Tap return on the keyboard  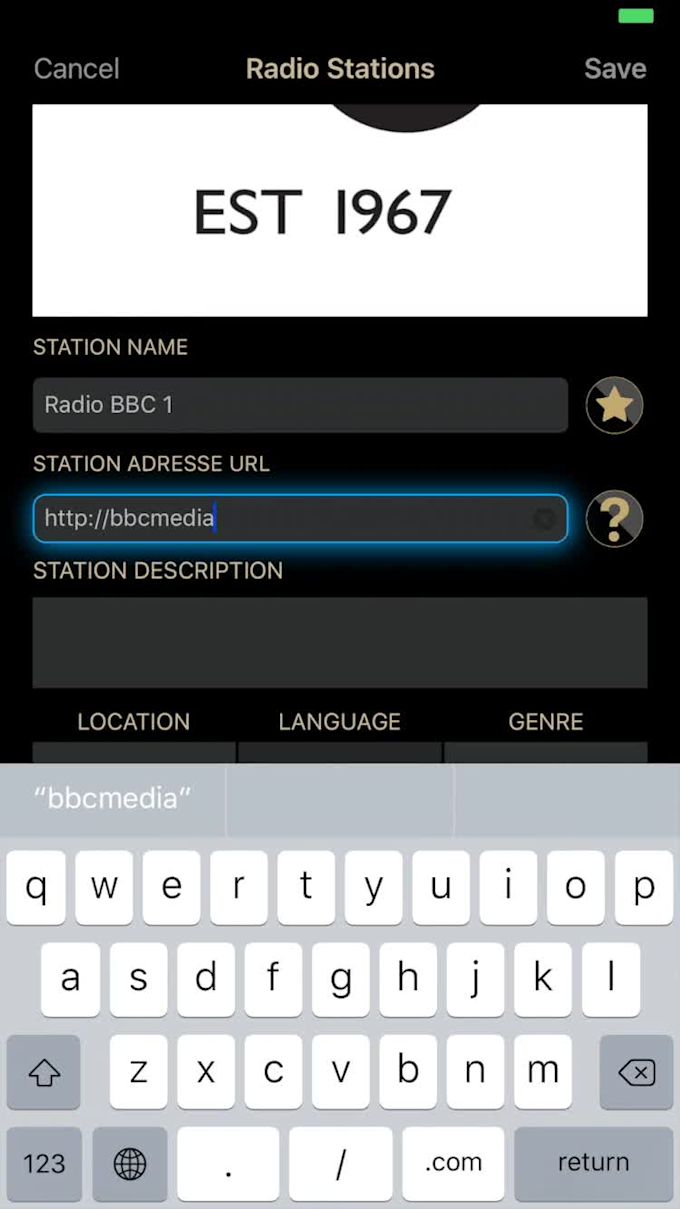(x=593, y=1162)
